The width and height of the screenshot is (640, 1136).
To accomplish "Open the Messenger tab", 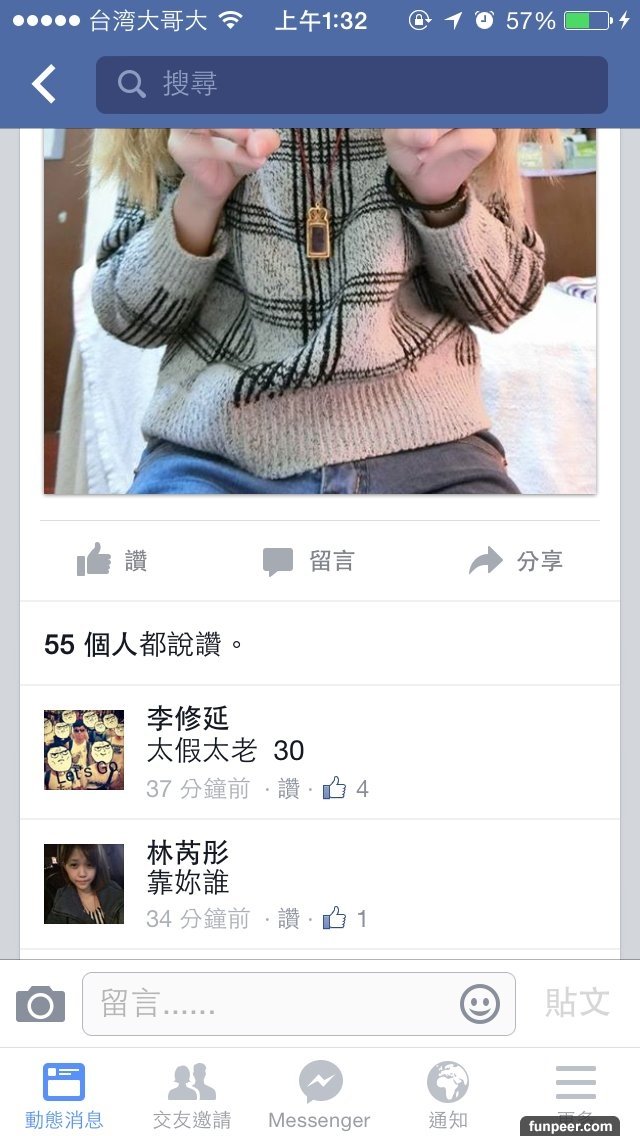I will click(x=320, y=1095).
